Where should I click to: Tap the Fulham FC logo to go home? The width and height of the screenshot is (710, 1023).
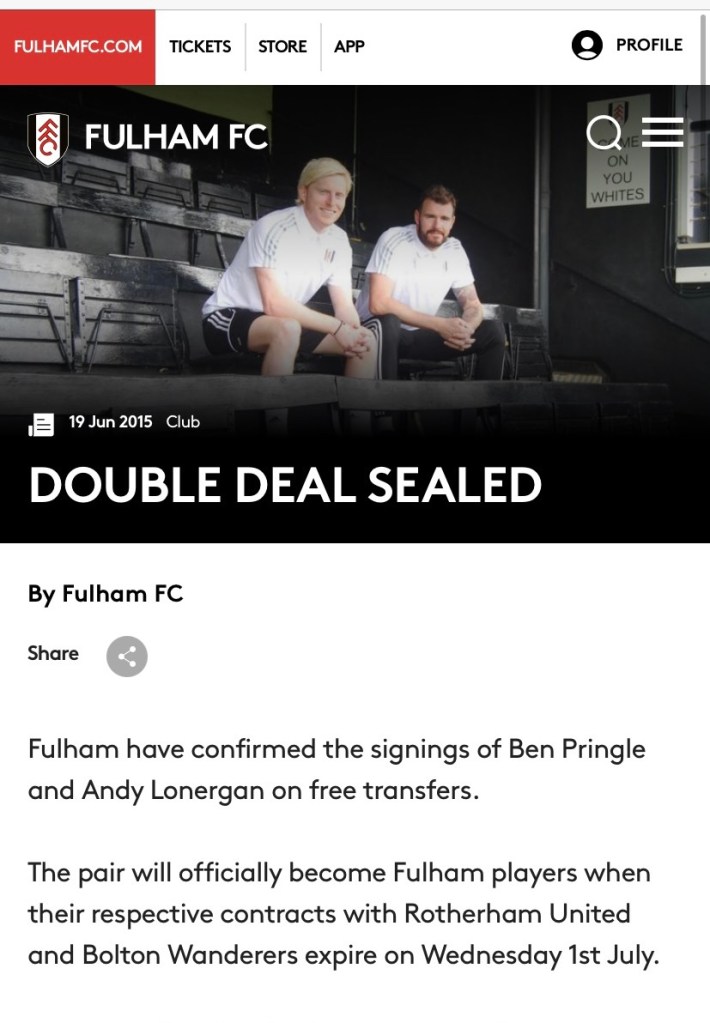(x=148, y=138)
